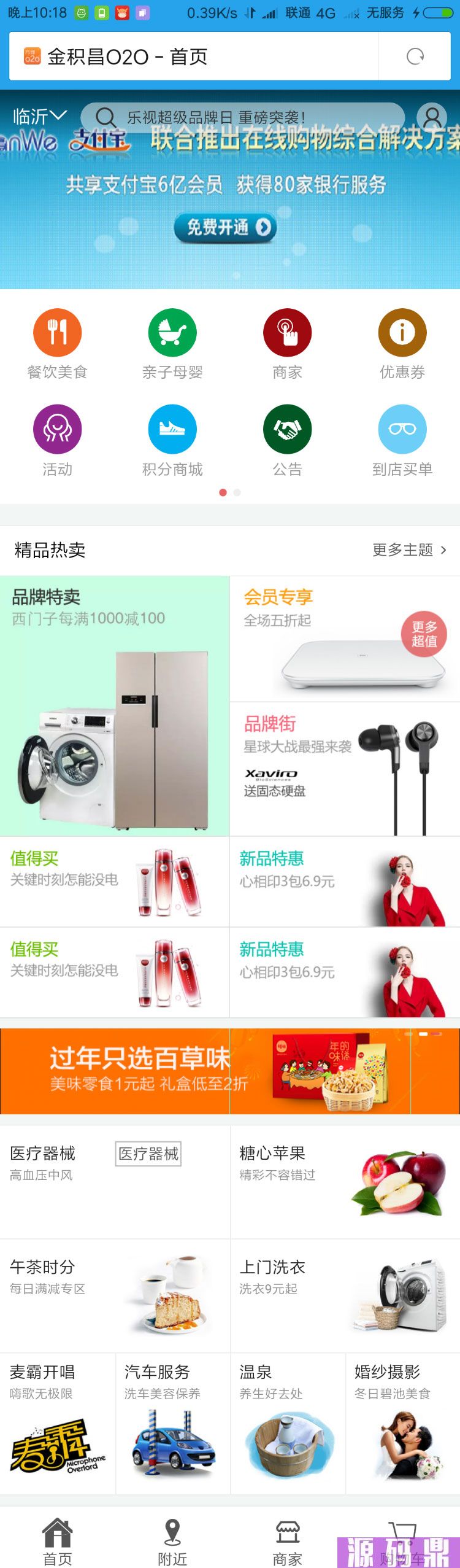Open the 上门洗衣 laundry service card
This screenshot has height=1568, width=460.
[345, 1295]
